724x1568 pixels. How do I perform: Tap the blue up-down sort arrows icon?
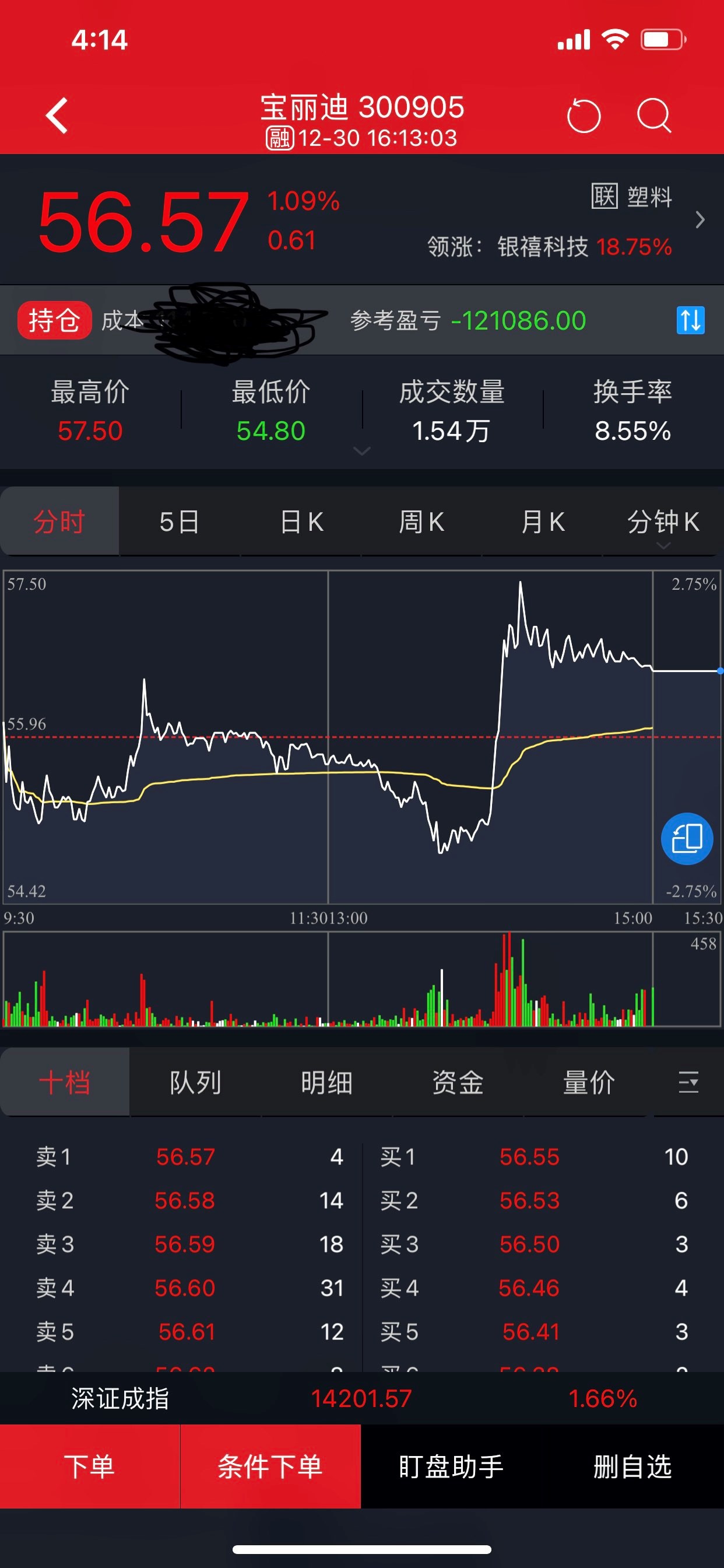[690, 320]
